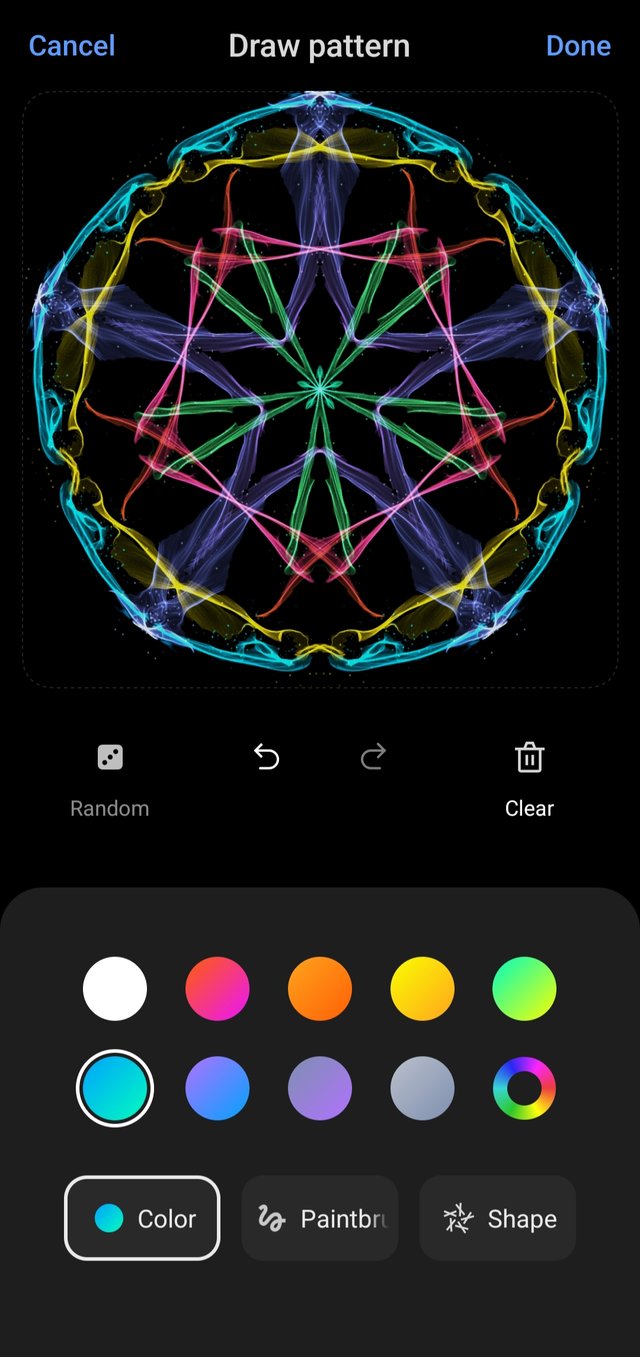Generate a Random pattern
Screen dimensions: 640x1357
[110, 777]
